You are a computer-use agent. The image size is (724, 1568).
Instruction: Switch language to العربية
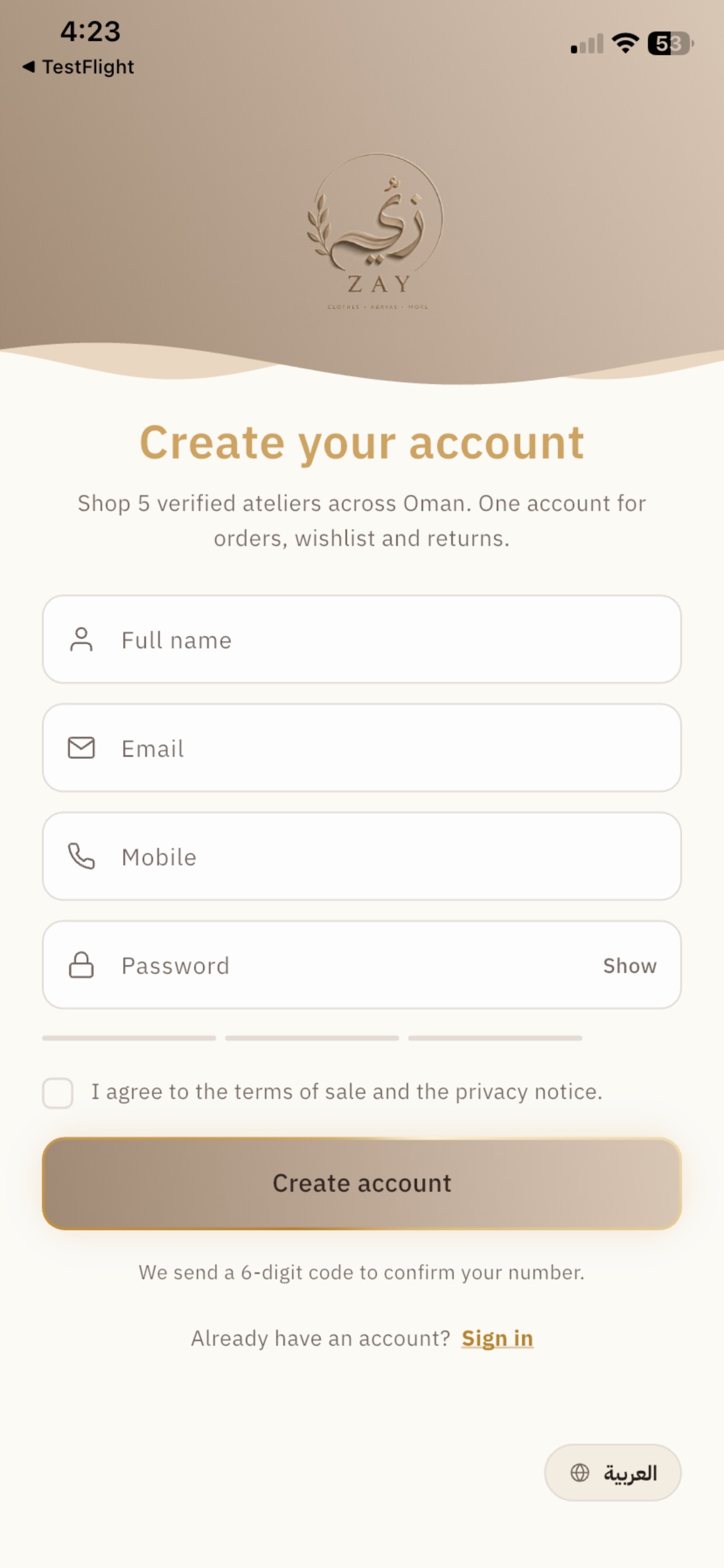tap(613, 1472)
